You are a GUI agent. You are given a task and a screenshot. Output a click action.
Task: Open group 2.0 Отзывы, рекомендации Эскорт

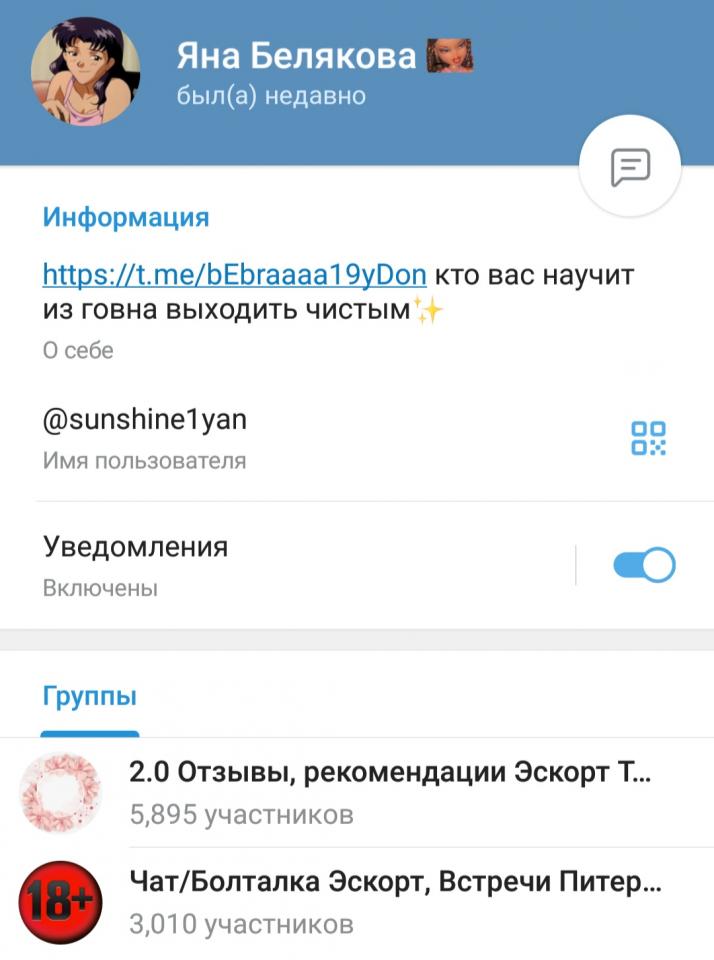pos(390,792)
